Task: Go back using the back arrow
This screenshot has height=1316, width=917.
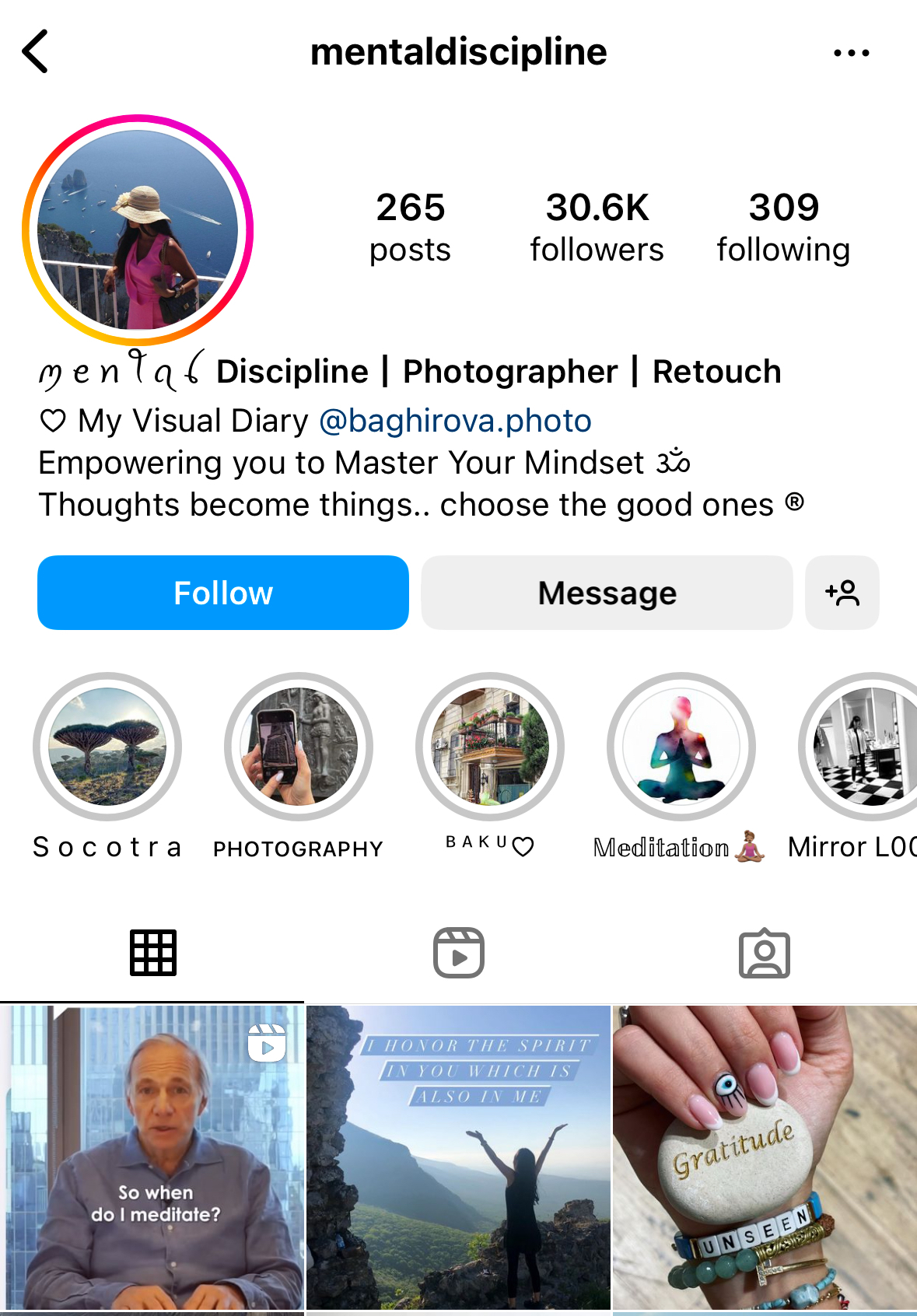Action: tap(36, 52)
